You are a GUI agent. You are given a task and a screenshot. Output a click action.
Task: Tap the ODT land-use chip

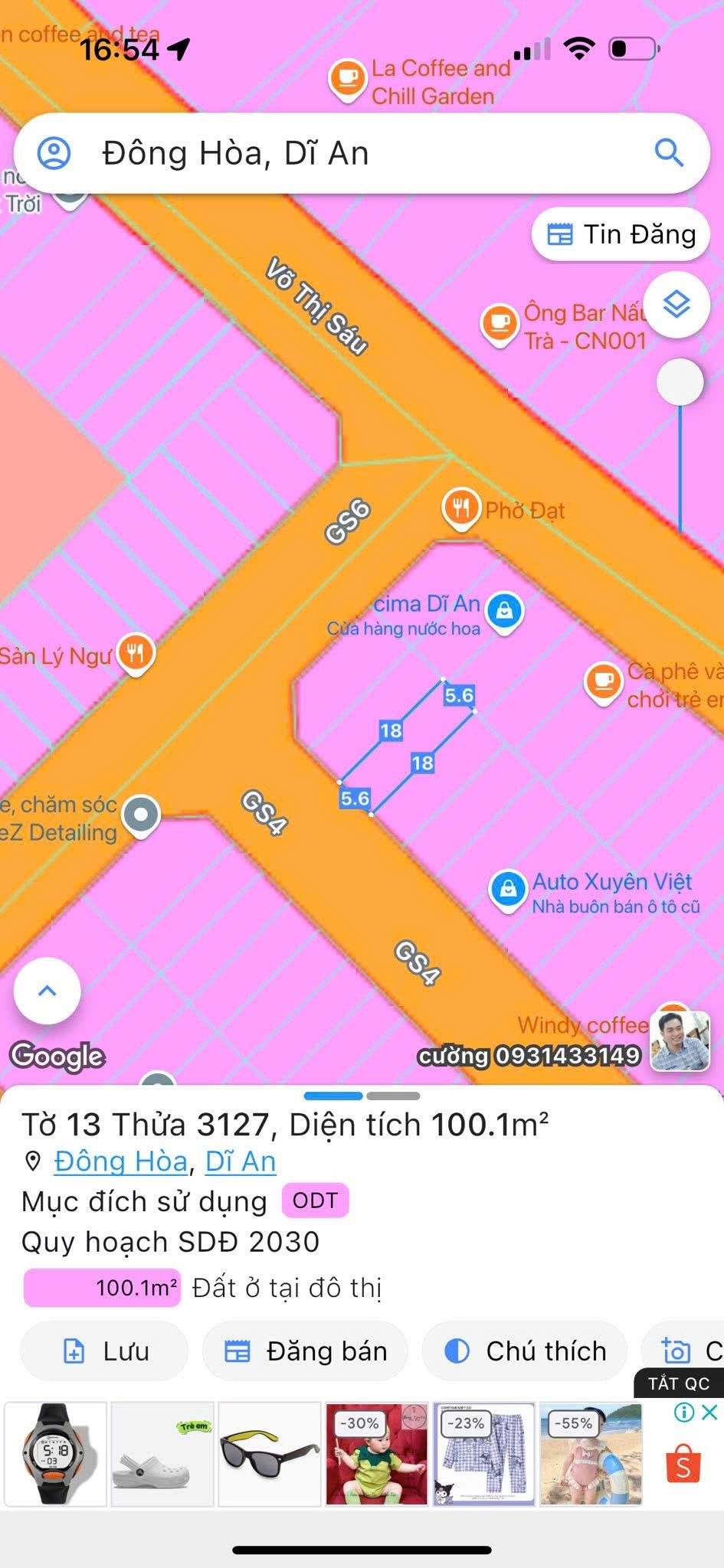coord(315,1200)
